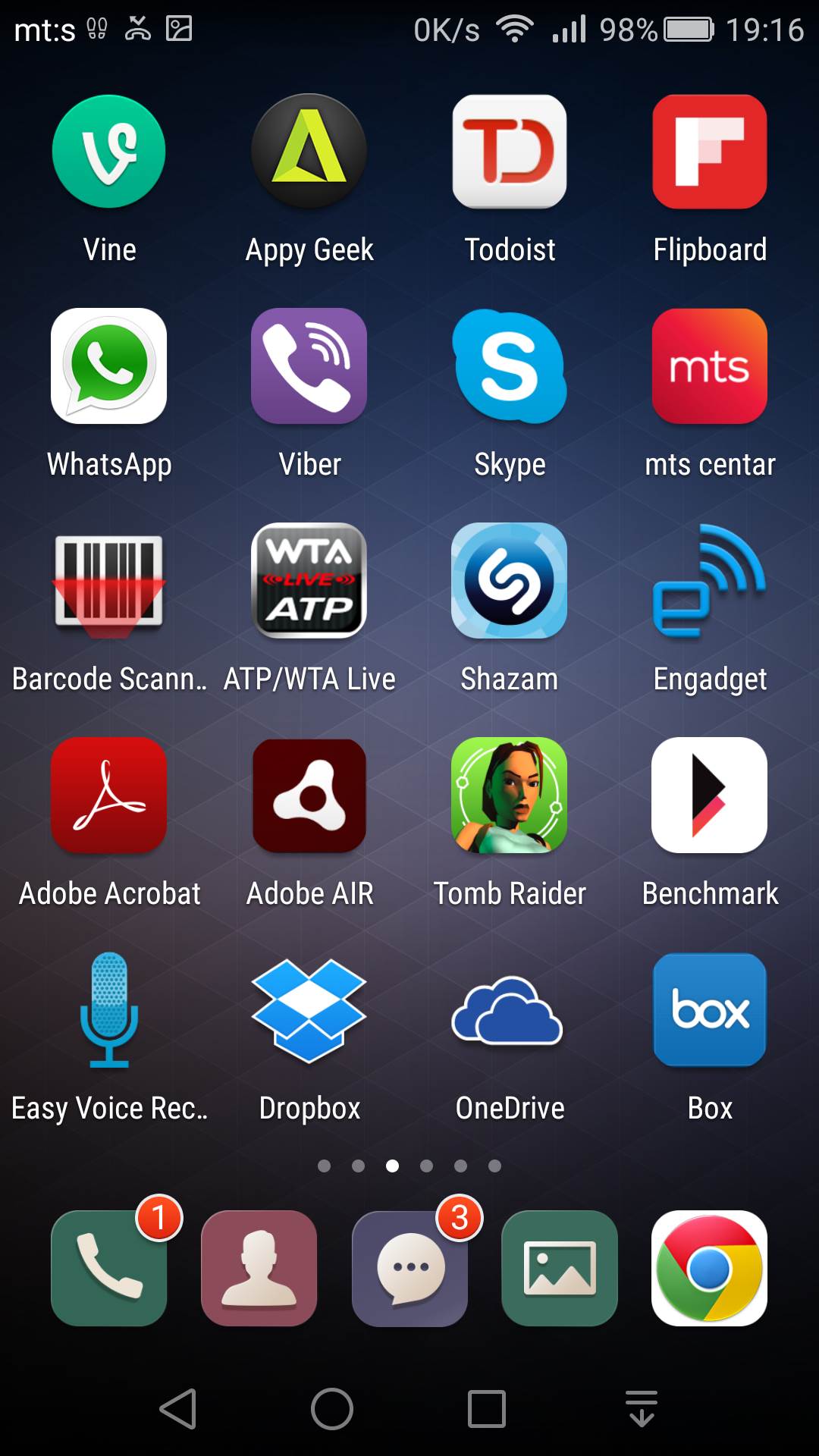Open Todoist
The width and height of the screenshot is (819, 1456).
(x=510, y=152)
